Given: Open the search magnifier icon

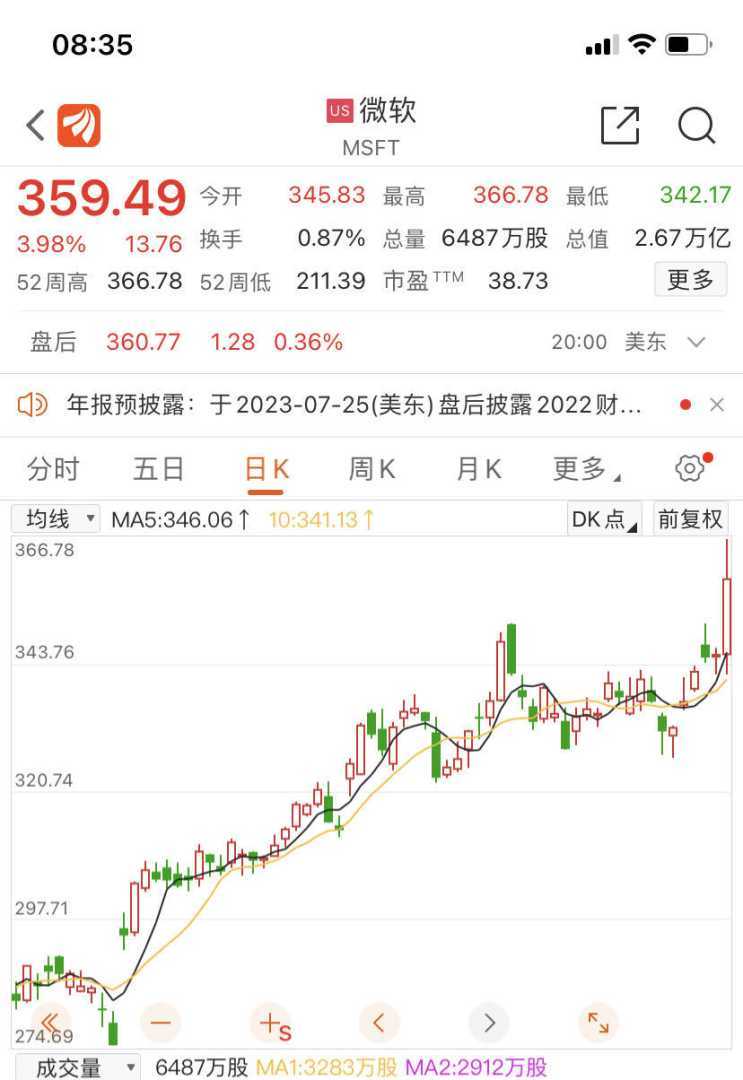Looking at the screenshot, I should pyautogui.click(x=696, y=126).
